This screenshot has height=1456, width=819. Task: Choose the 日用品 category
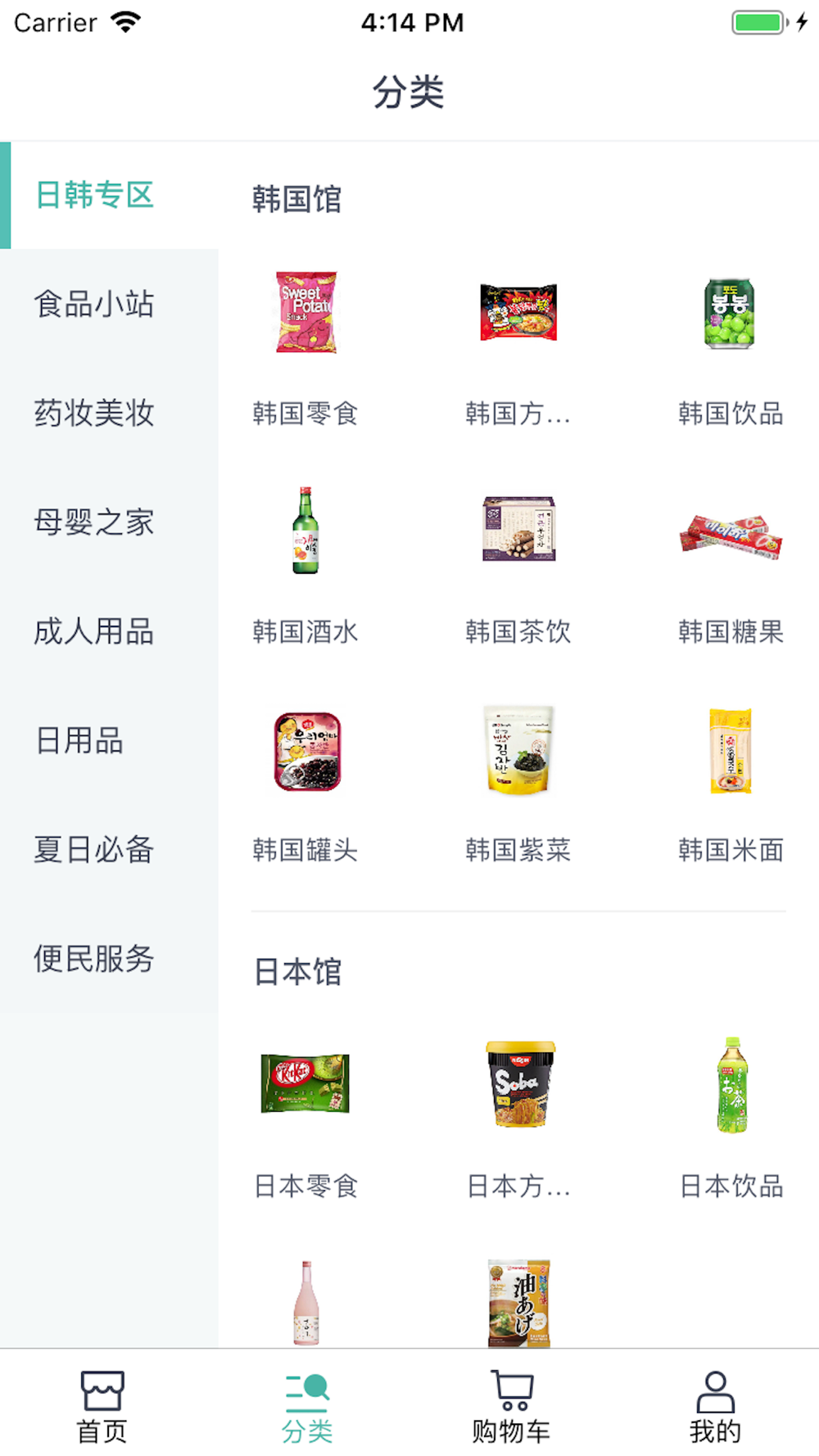click(x=109, y=740)
